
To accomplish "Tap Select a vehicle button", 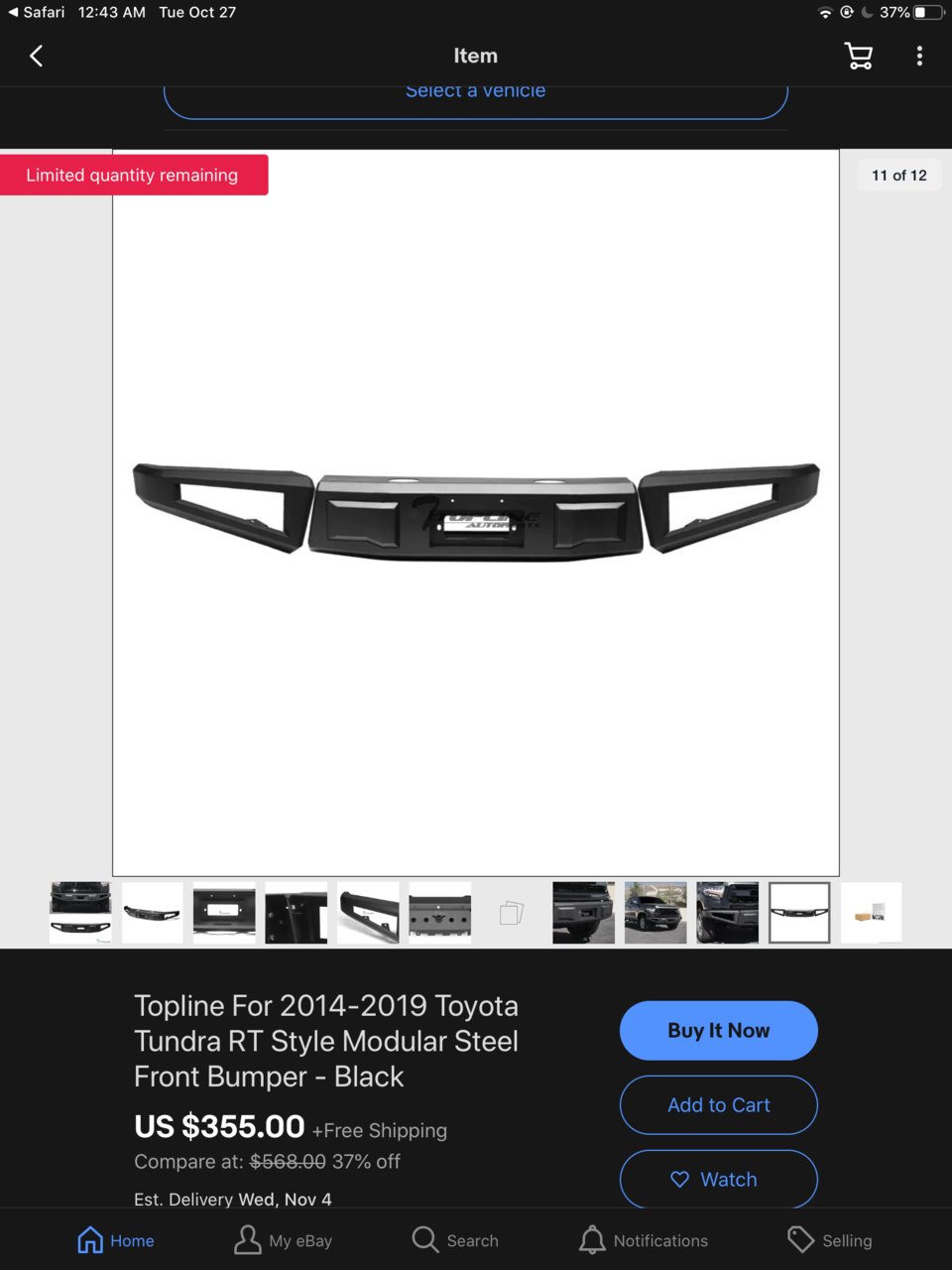I will [x=476, y=98].
